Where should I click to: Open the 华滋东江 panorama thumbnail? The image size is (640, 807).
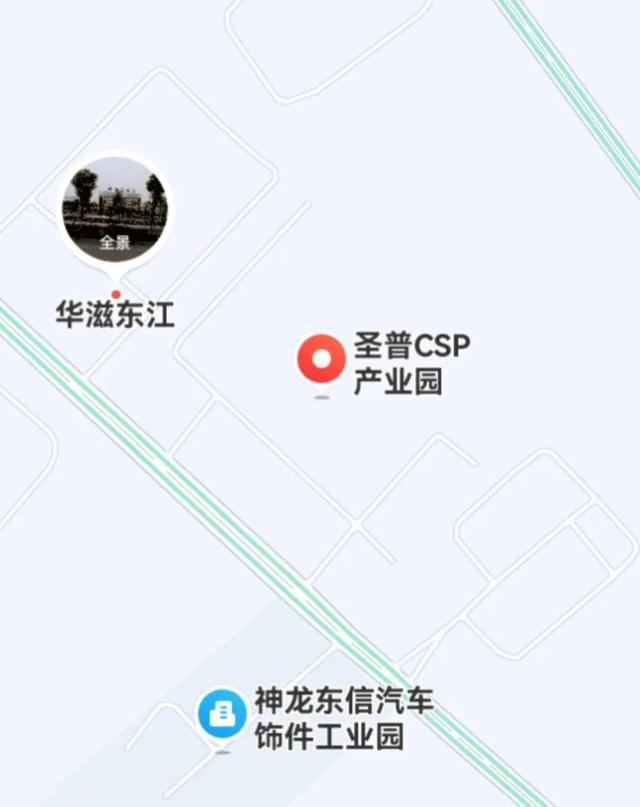click(115, 208)
